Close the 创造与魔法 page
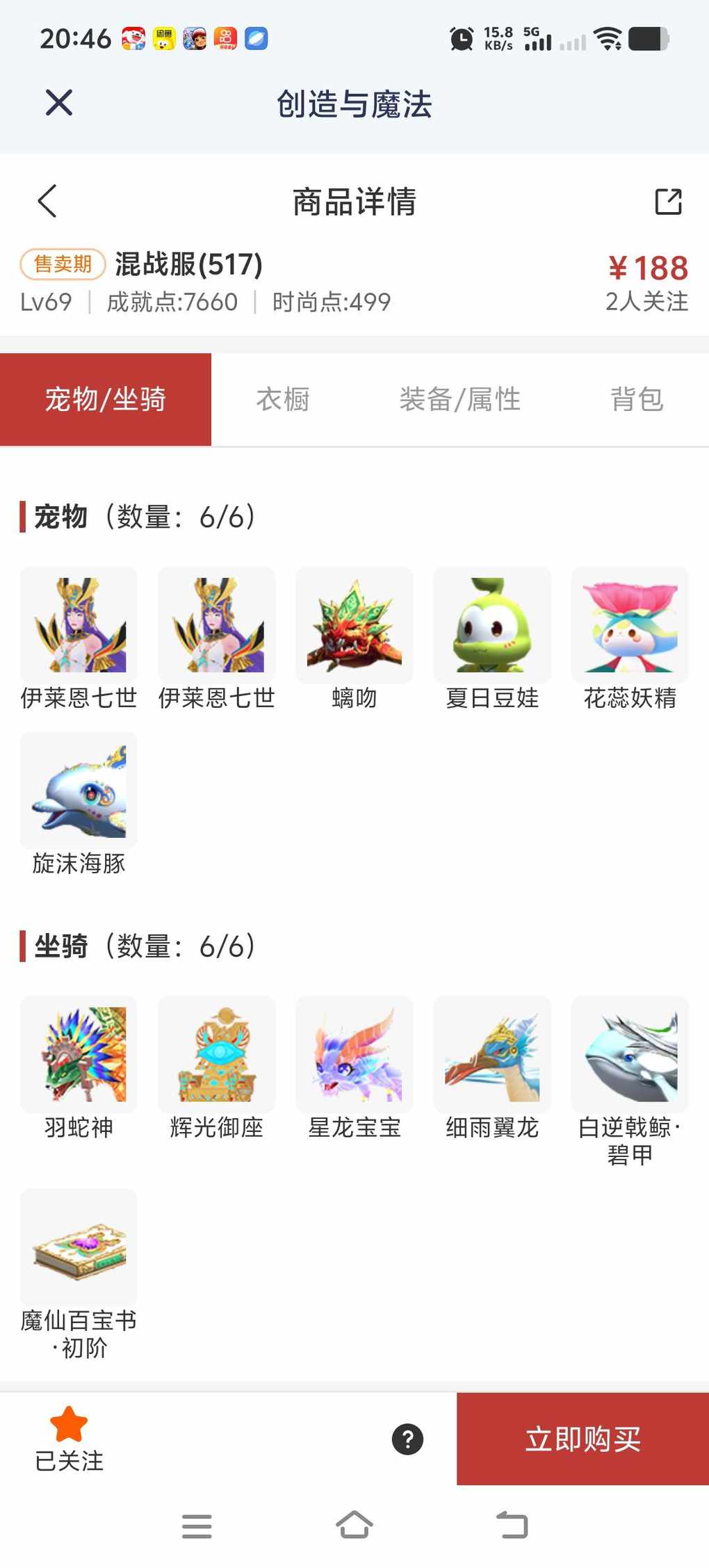 59,103
